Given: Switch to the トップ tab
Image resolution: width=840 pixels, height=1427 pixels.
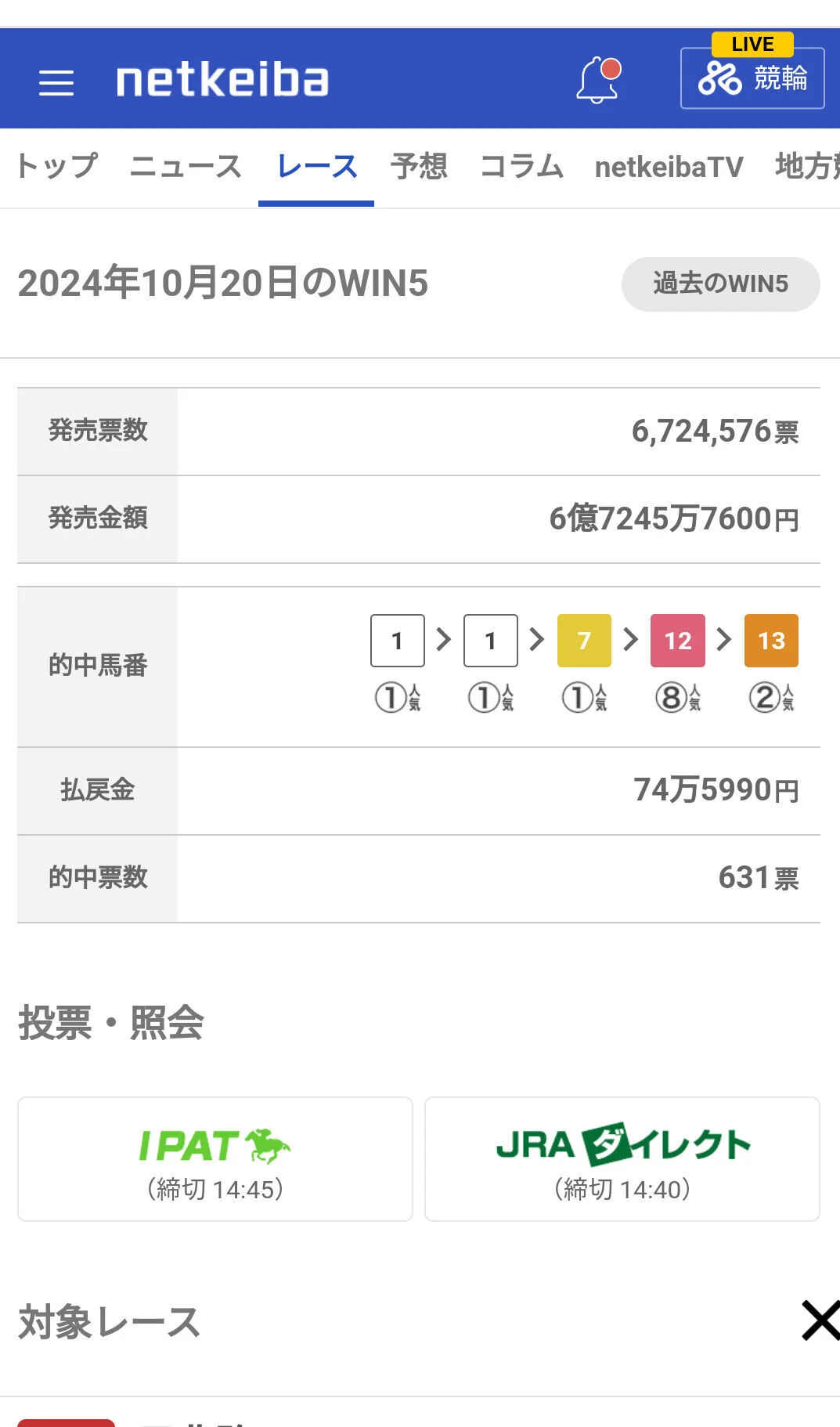Looking at the screenshot, I should click(x=57, y=167).
